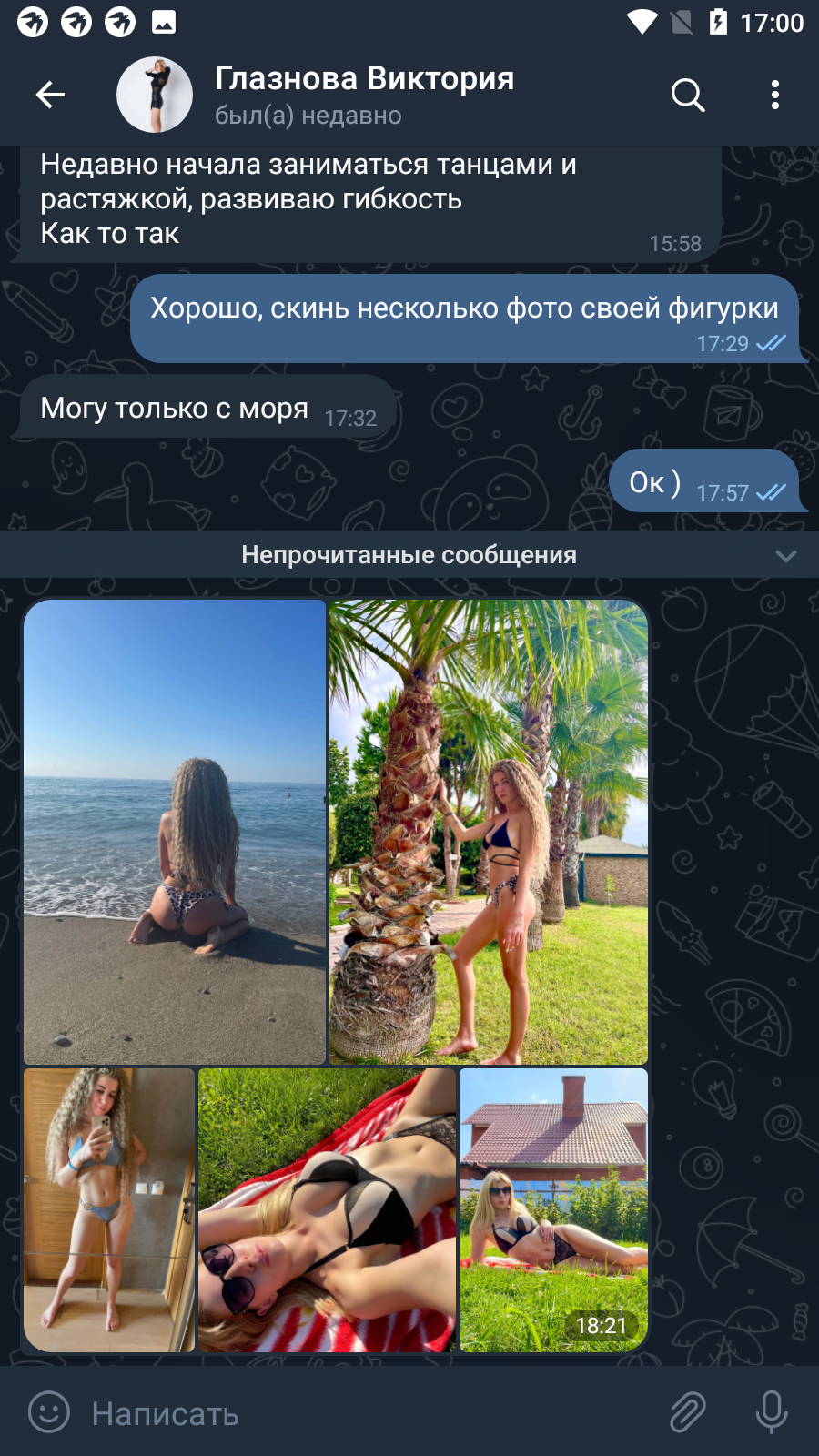The height and width of the screenshot is (1456, 819).
Task: Open Глазнова Виктория's profile avatar
Action: pos(155,95)
